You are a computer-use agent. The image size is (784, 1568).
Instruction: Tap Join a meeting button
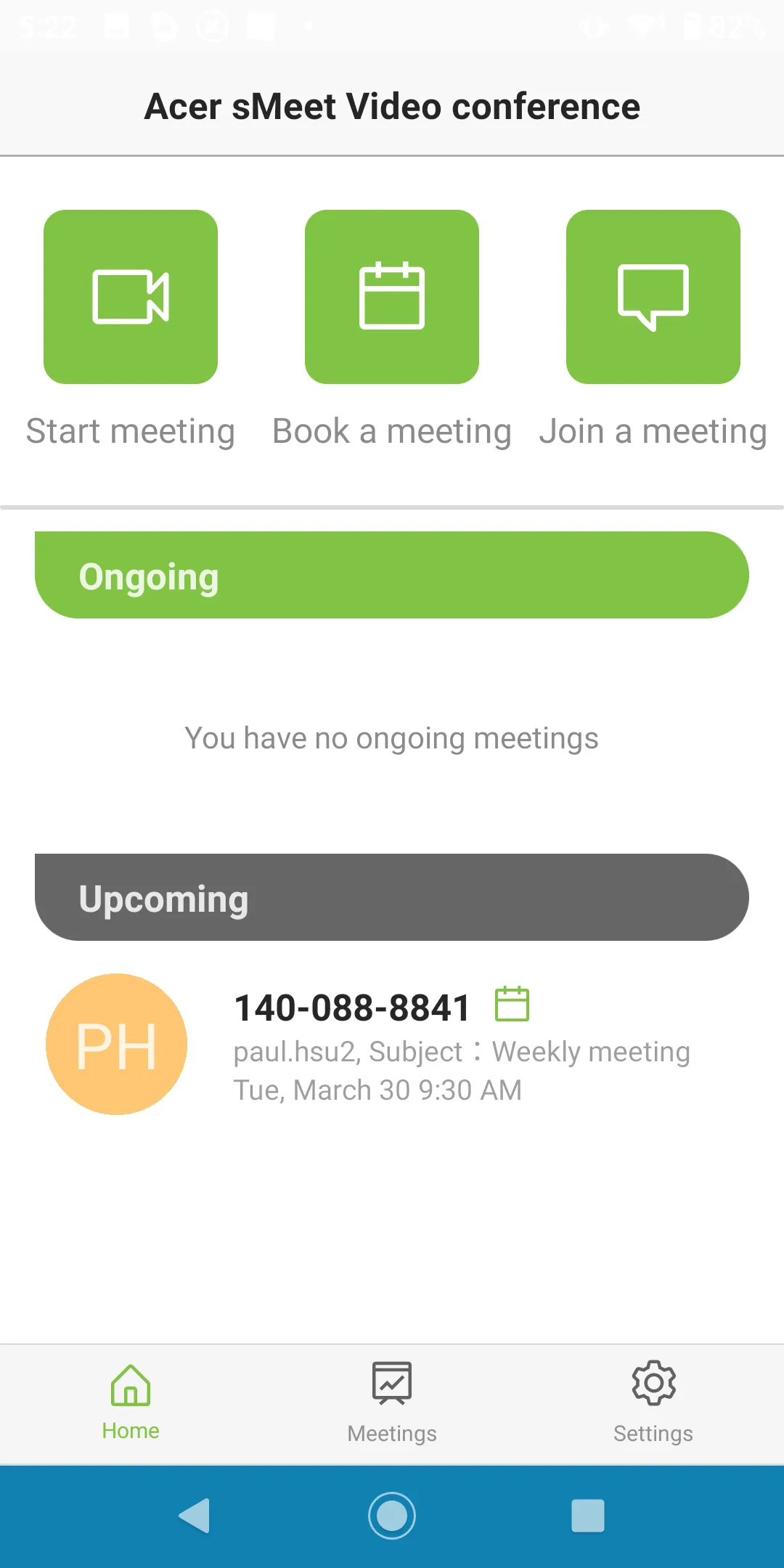tap(653, 297)
